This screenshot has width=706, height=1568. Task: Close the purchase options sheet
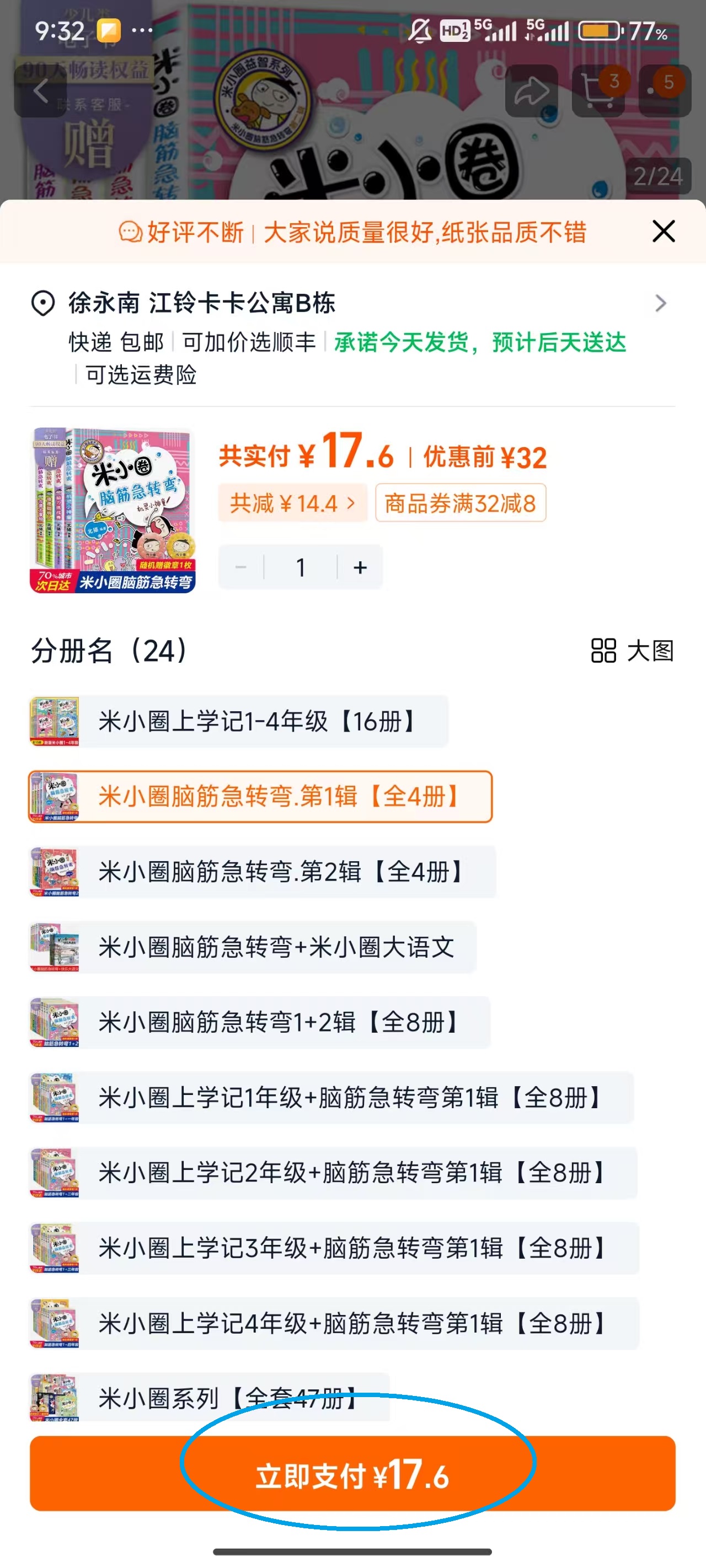(x=664, y=232)
